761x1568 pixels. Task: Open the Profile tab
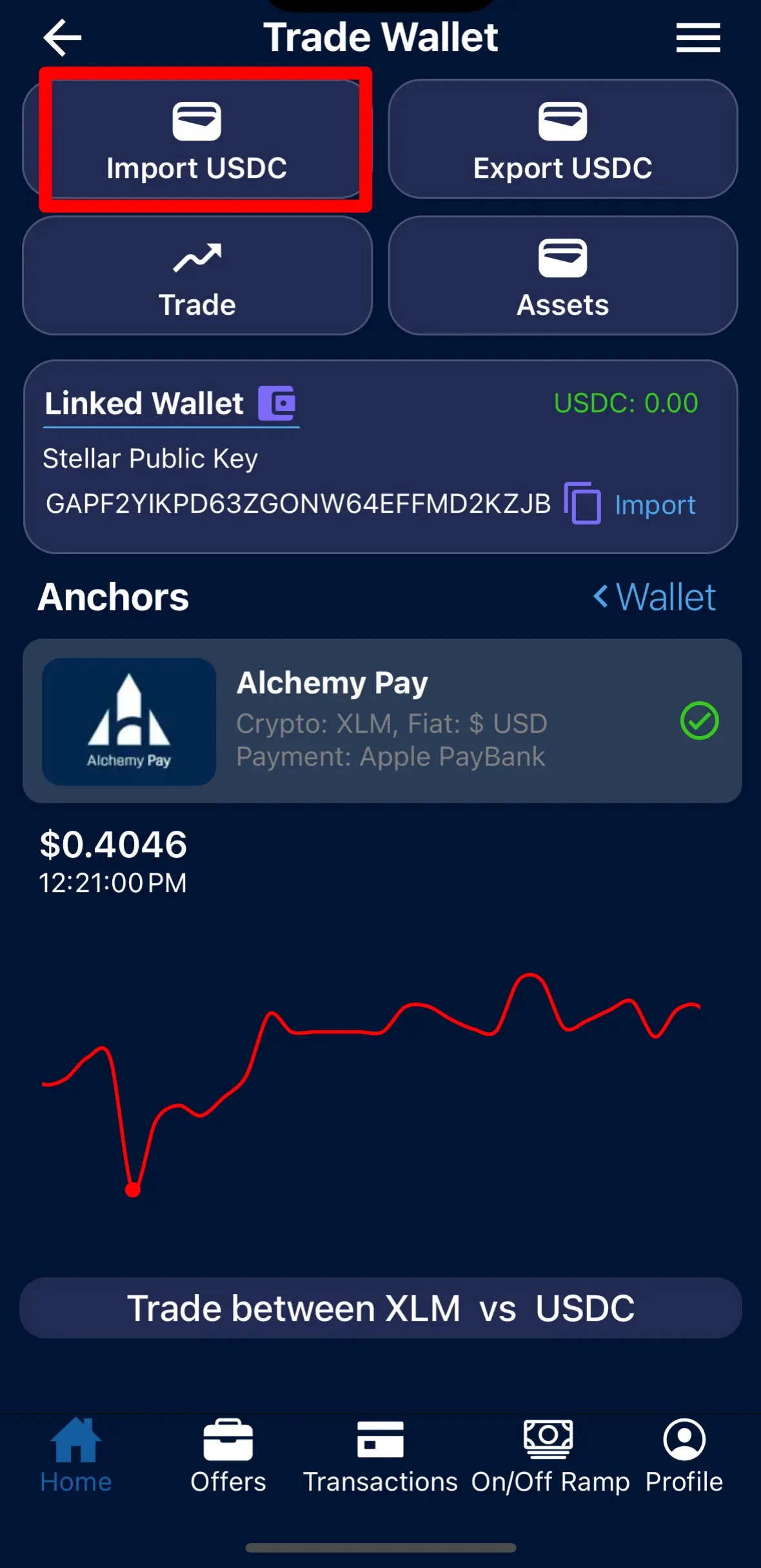[x=684, y=1455]
